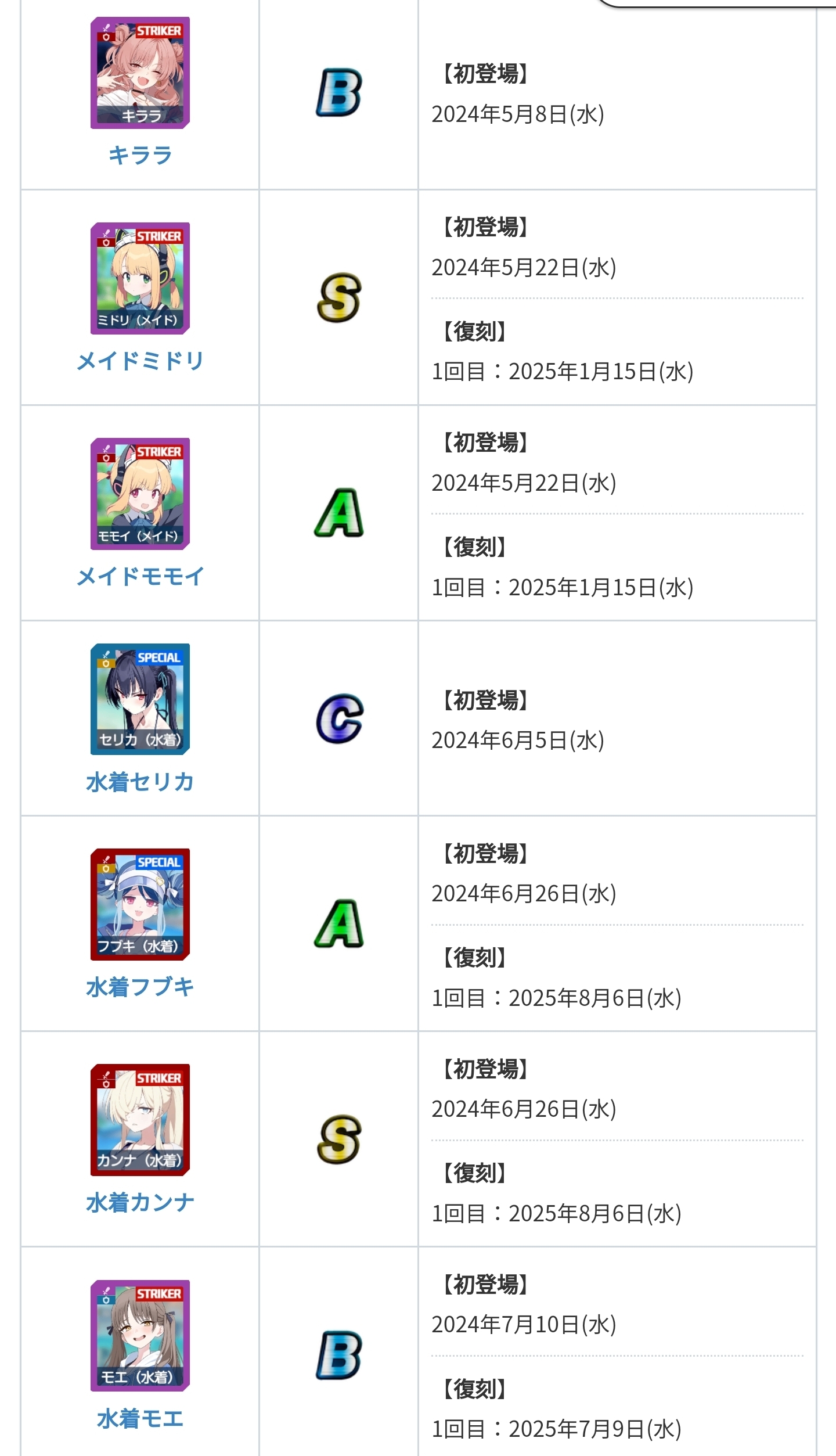Open the メイドミドリ character link
Screen dimensions: 836x1456
140,361
